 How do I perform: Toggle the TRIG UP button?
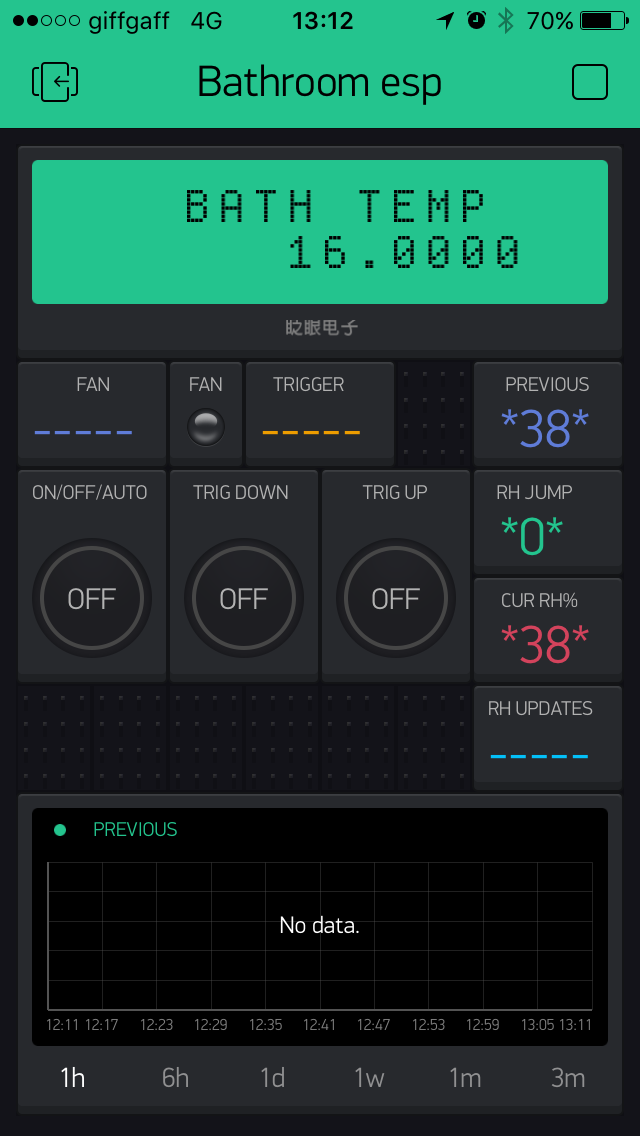pos(396,598)
